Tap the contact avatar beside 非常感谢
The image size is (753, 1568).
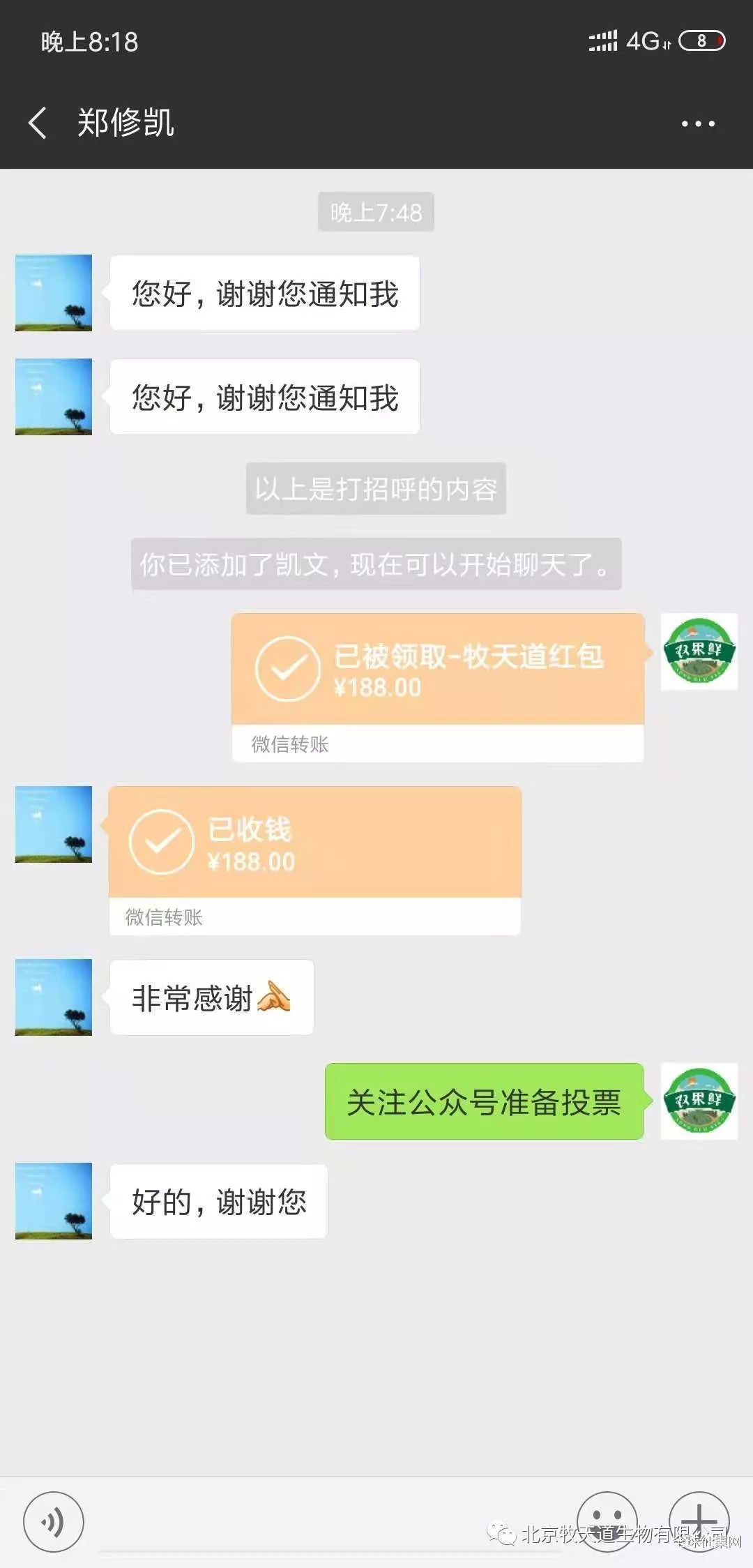coord(54,997)
